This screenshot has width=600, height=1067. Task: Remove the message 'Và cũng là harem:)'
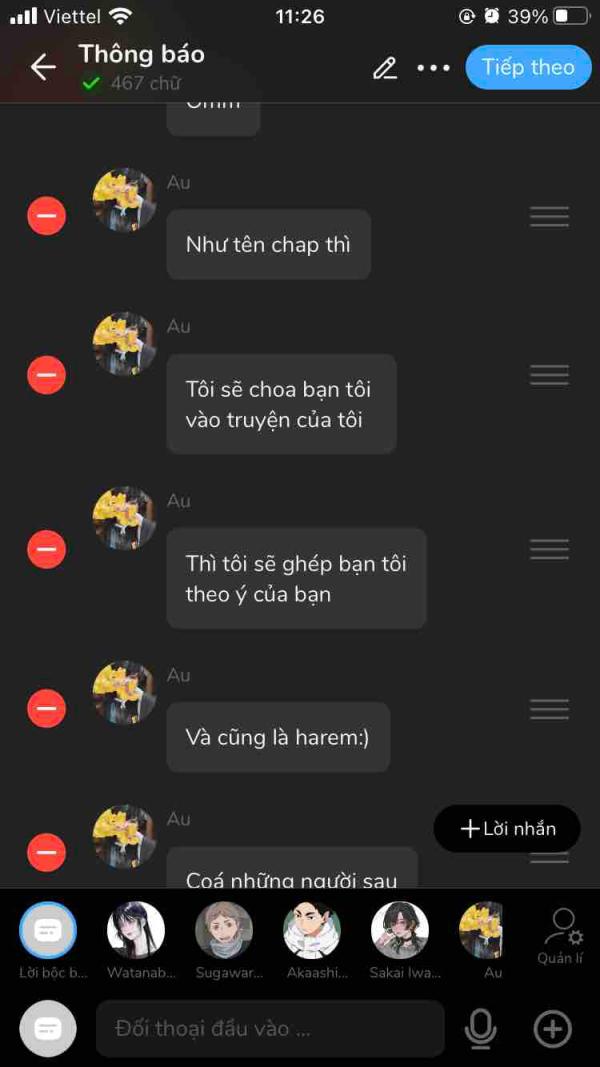[x=46, y=708]
